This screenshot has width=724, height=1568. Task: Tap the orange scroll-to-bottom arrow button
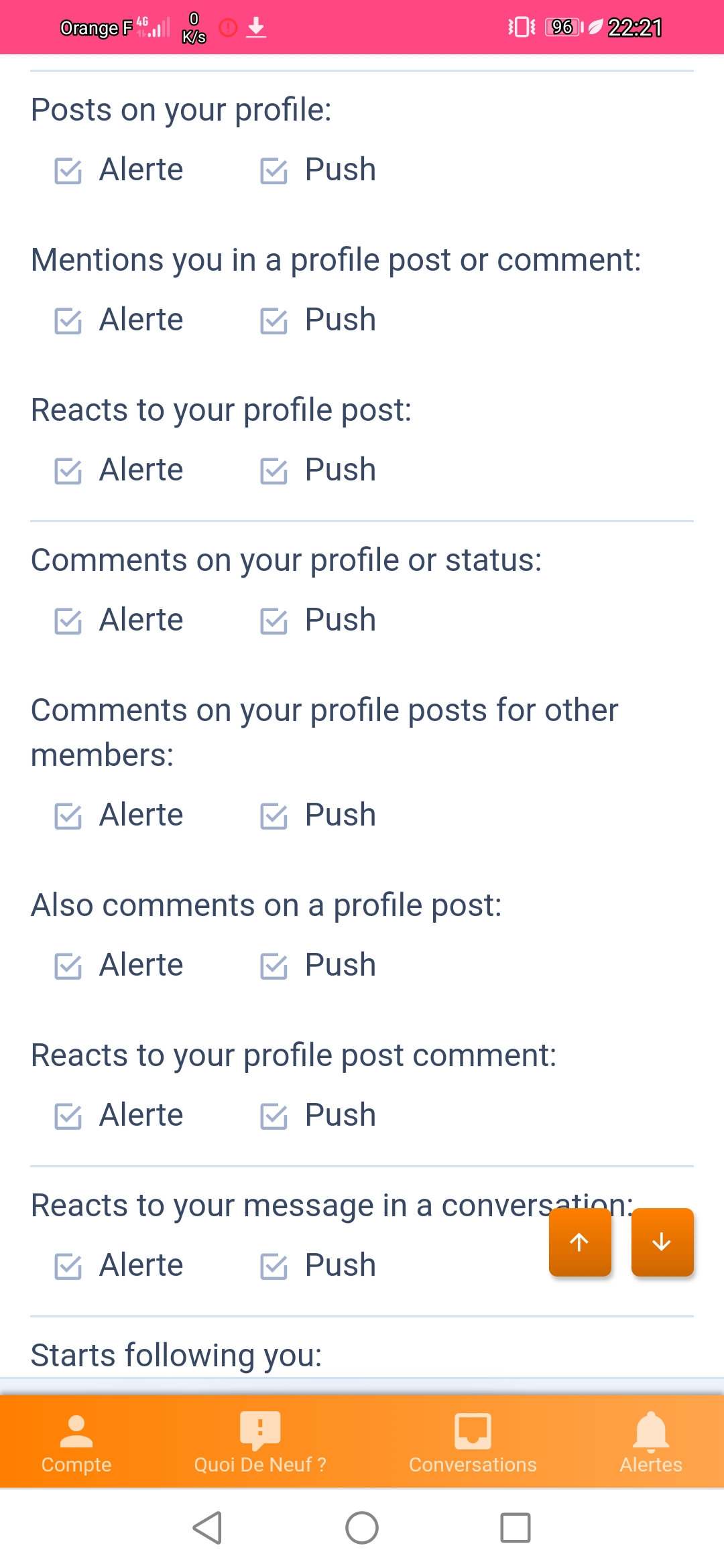pyautogui.click(x=662, y=1242)
